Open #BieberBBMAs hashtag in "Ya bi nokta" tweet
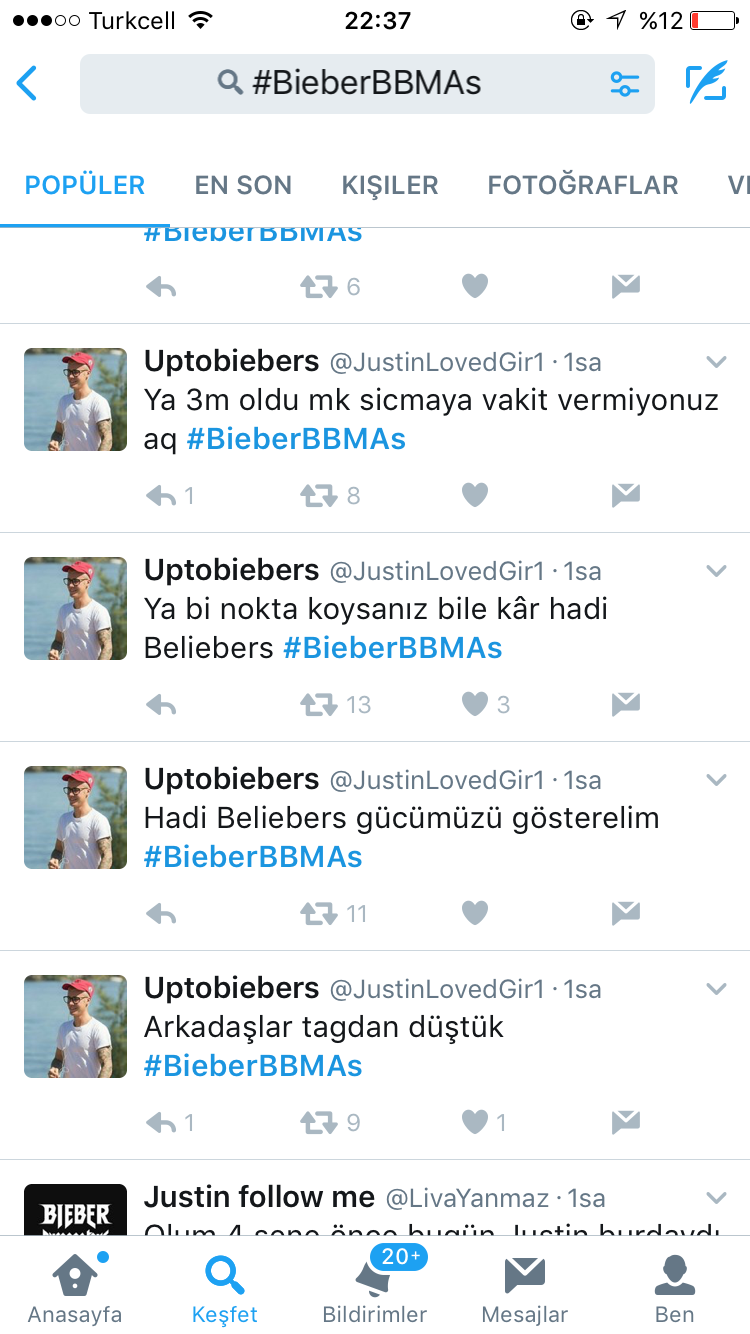 pyautogui.click(x=392, y=648)
